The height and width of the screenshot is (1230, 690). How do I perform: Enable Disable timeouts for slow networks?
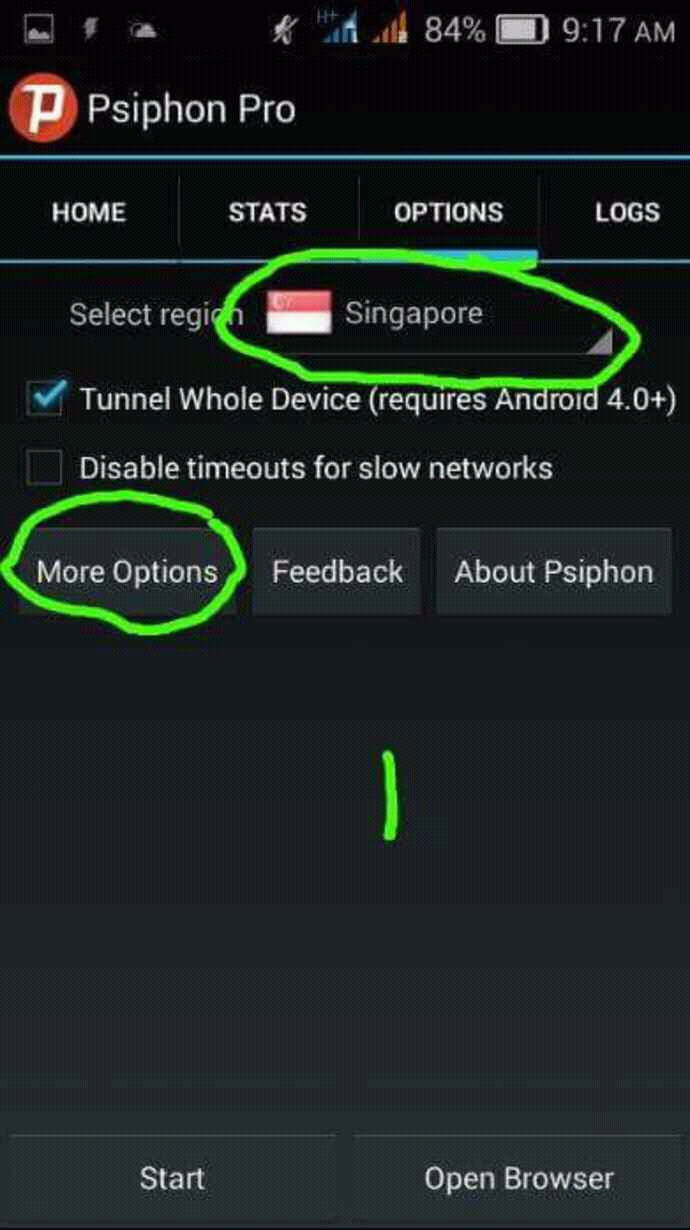(44, 467)
